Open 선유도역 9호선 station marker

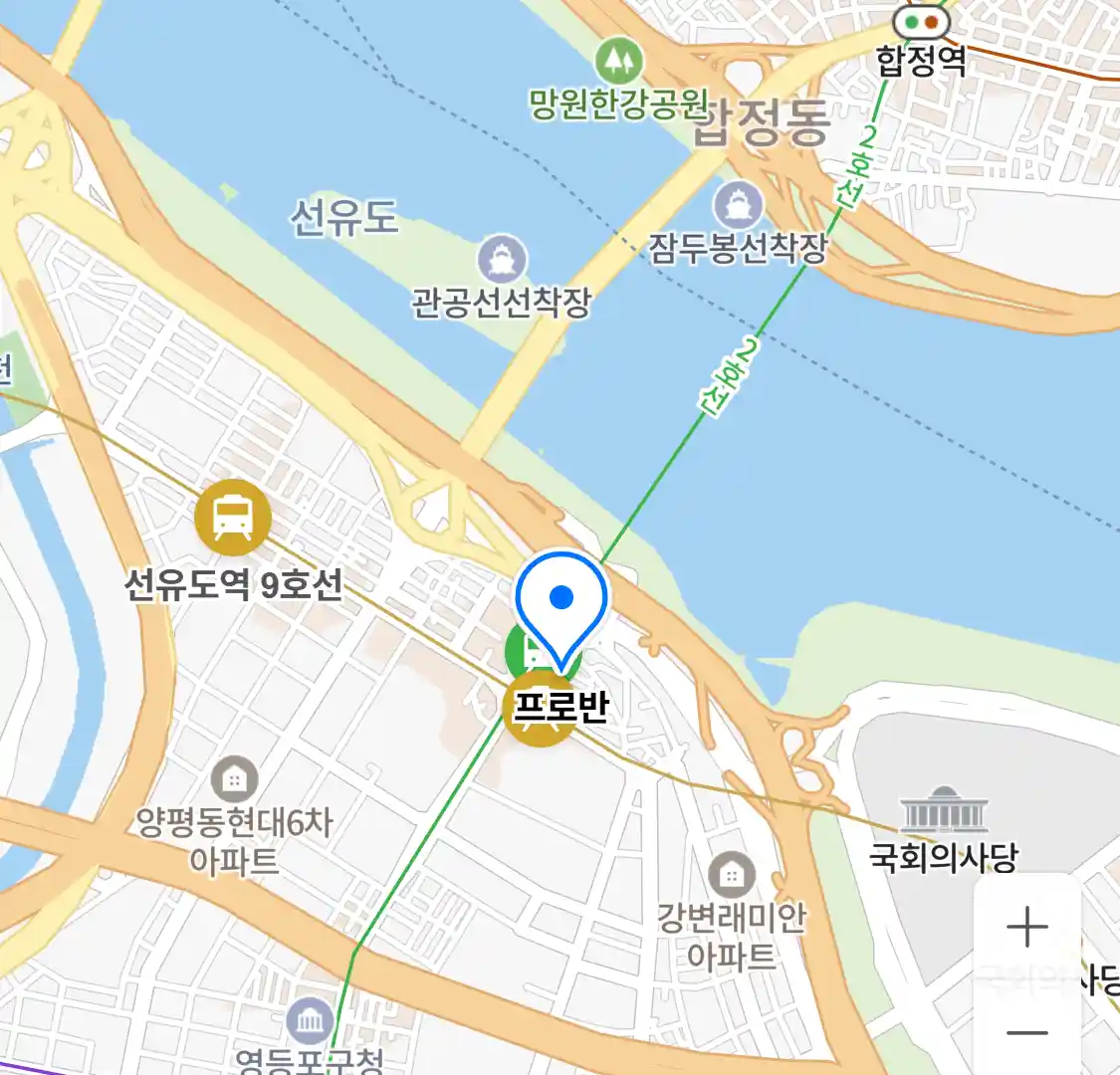click(x=232, y=518)
